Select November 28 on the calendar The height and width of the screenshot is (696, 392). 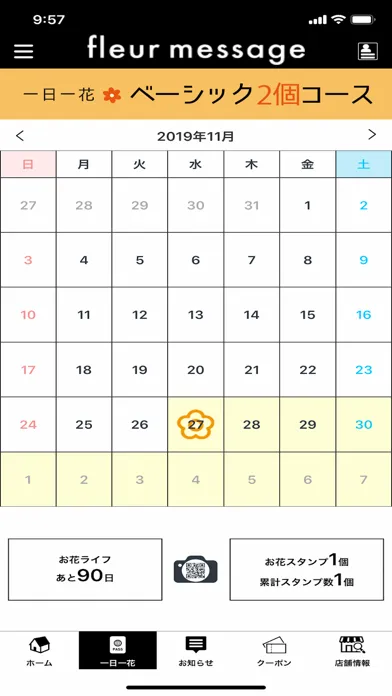252,424
